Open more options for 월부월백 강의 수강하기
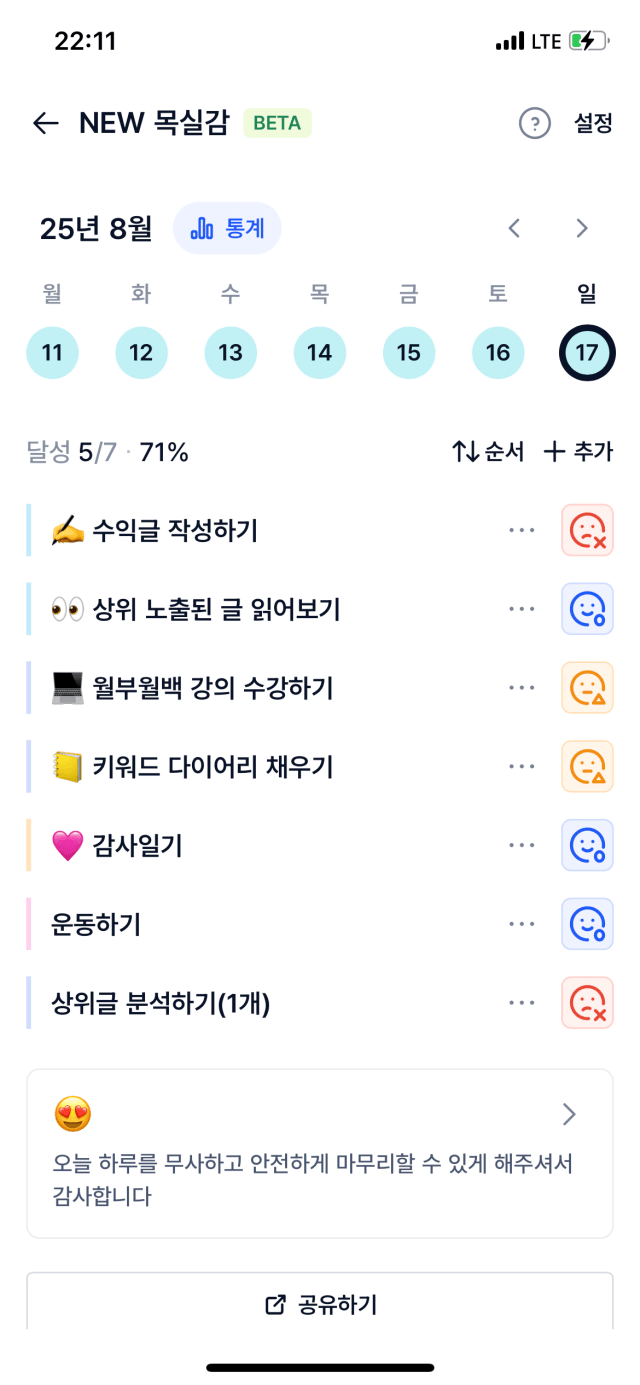This screenshot has height=1385, width=640. coord(522,688)
